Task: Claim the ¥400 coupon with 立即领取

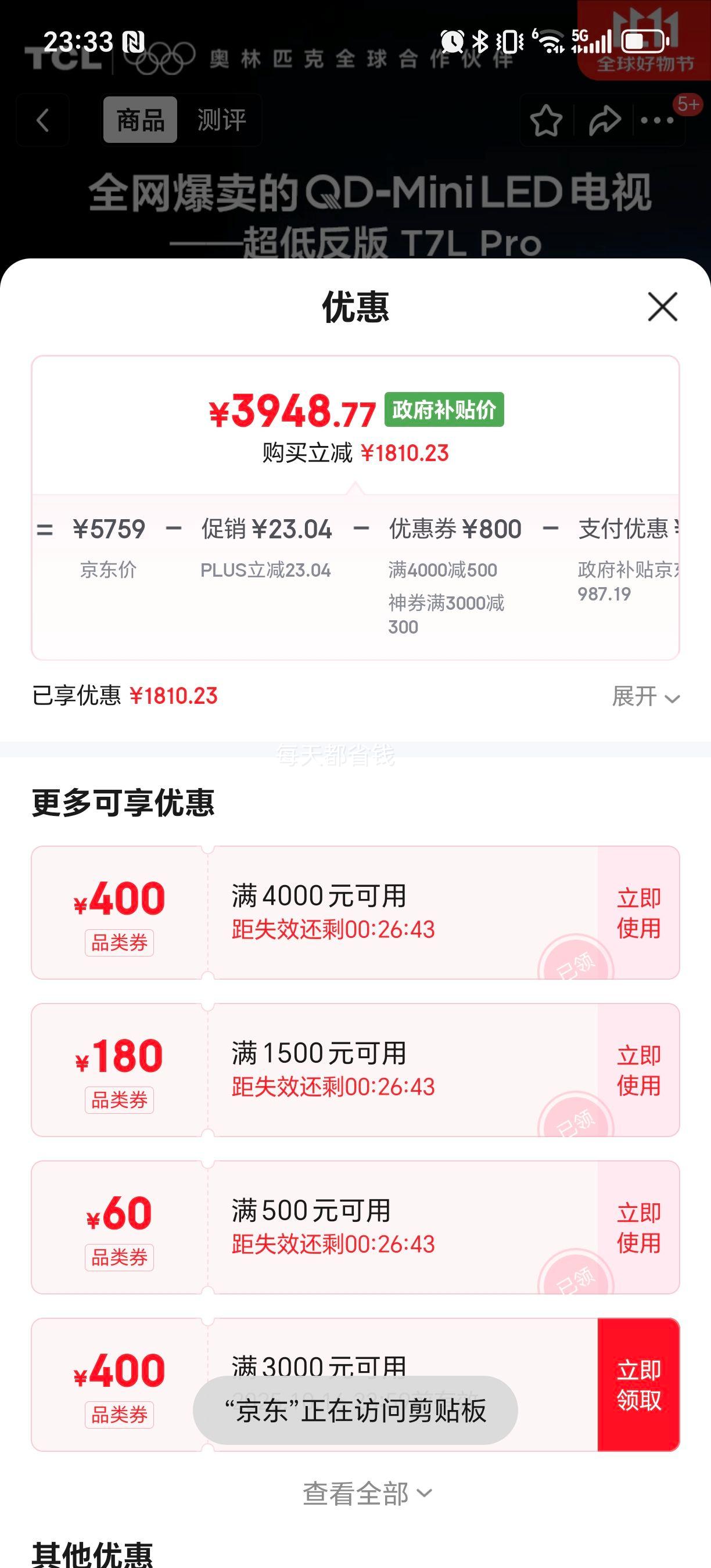Action: click(x=638, y=1384)
